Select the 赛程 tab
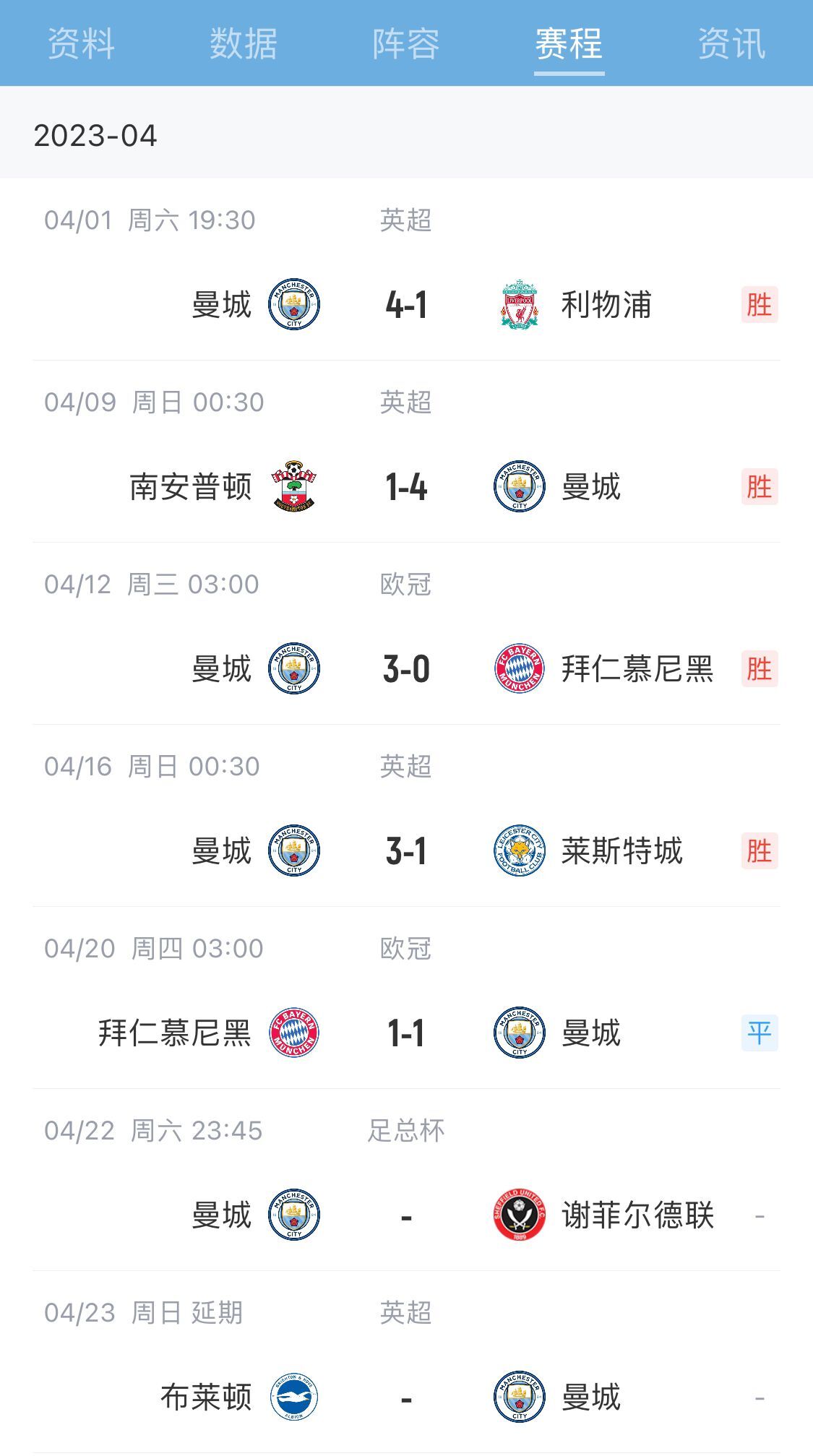The width and height of the screenshot is (813, 1456). (569, 43)
